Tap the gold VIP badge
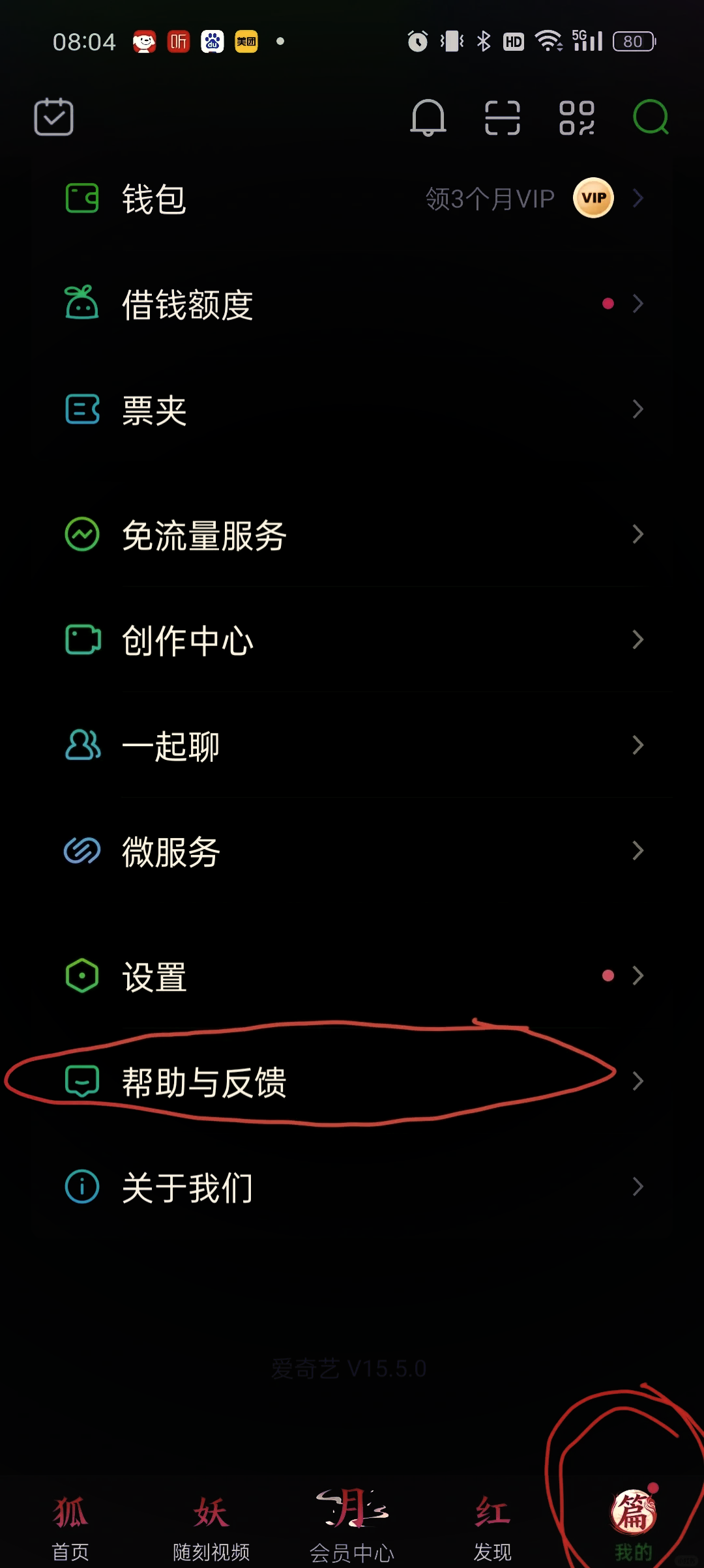704x1568 pixels. [x=592, y=198]
